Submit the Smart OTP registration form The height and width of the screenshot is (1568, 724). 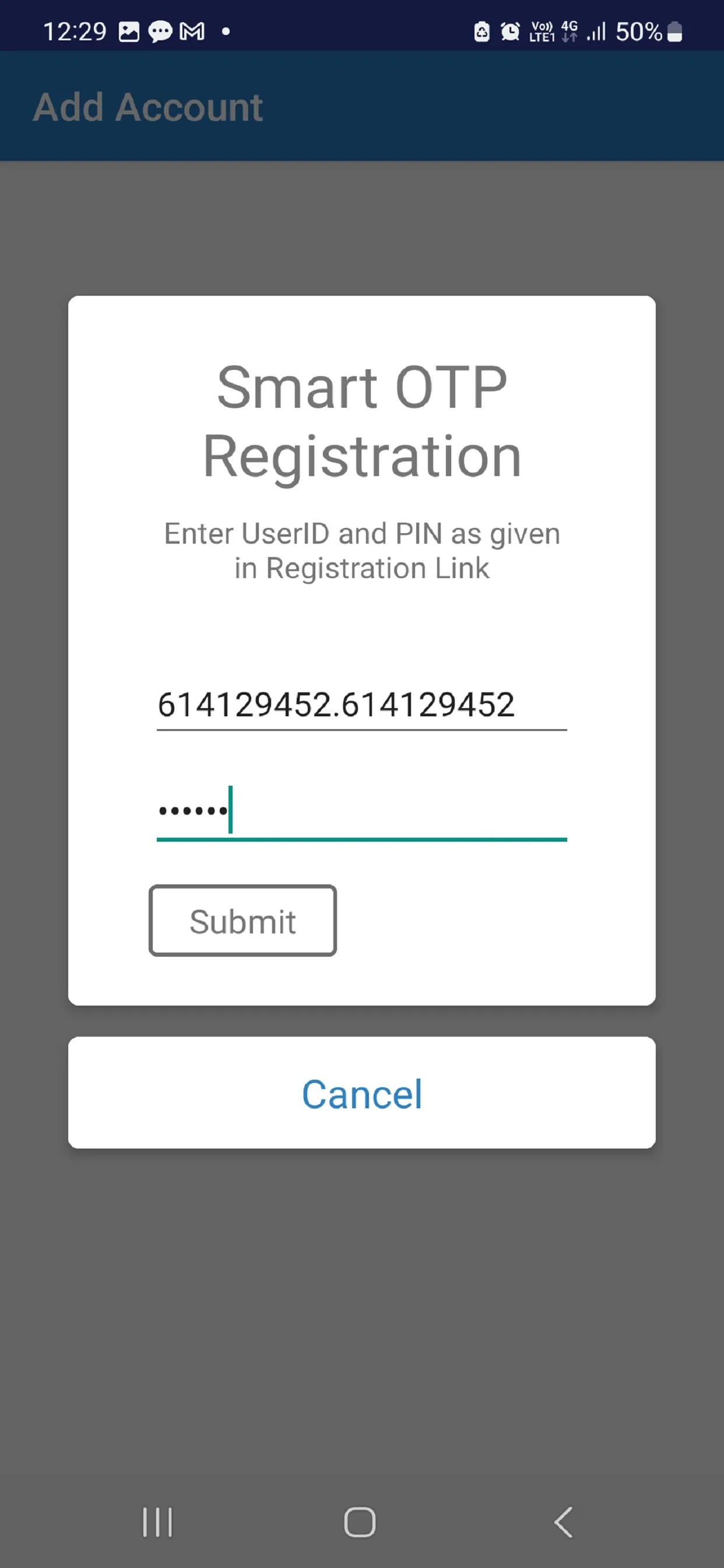coord(242,921)
